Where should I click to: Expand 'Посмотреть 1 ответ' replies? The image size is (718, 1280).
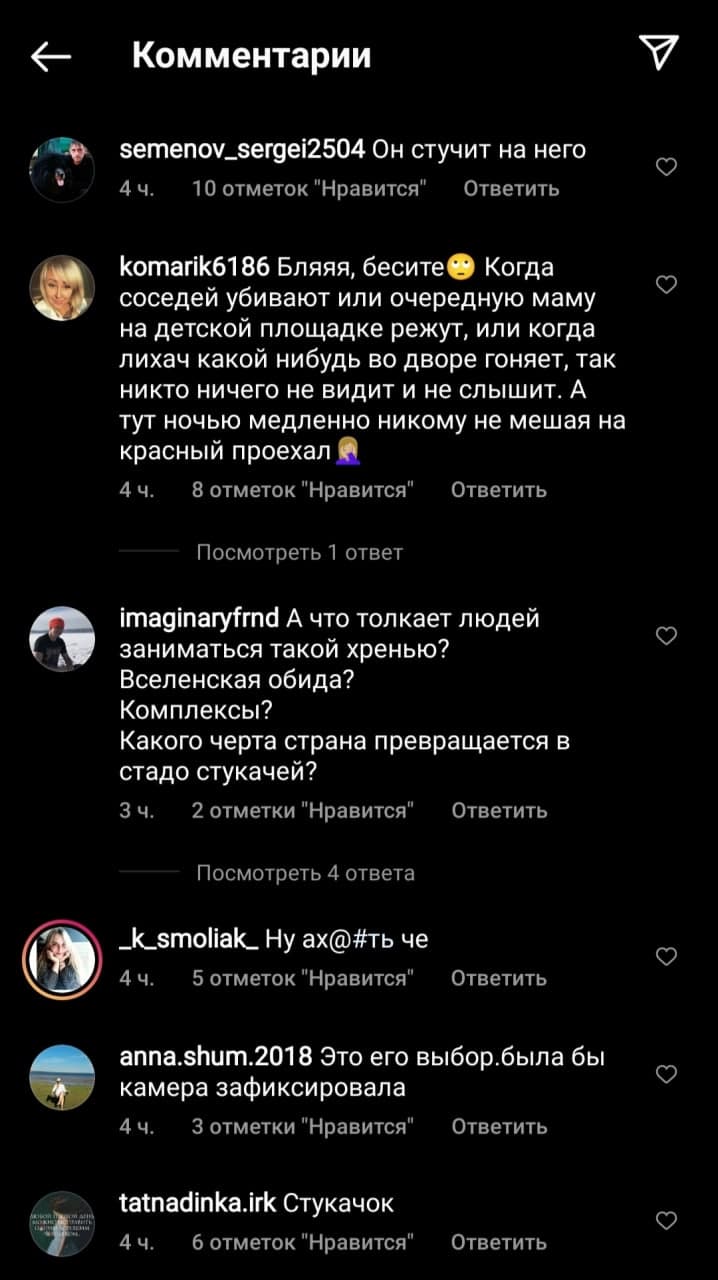[x=299, y=552]
